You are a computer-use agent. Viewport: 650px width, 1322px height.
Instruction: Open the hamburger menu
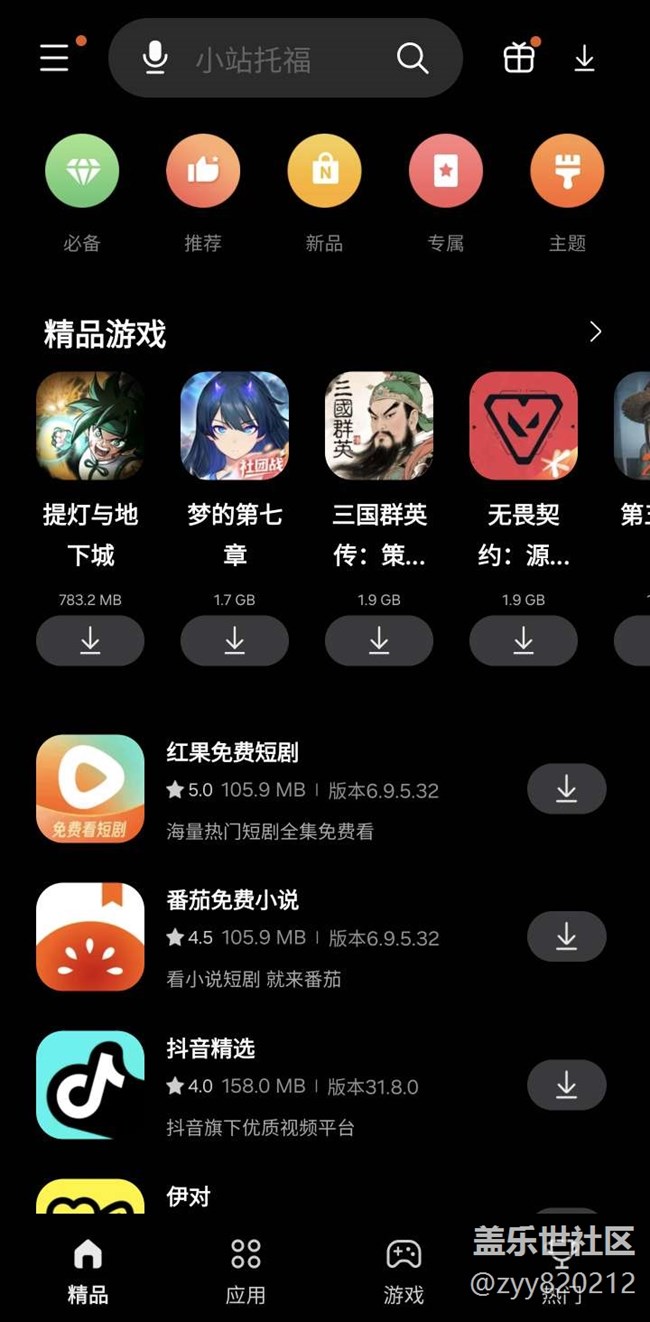(x=55, y=58)
